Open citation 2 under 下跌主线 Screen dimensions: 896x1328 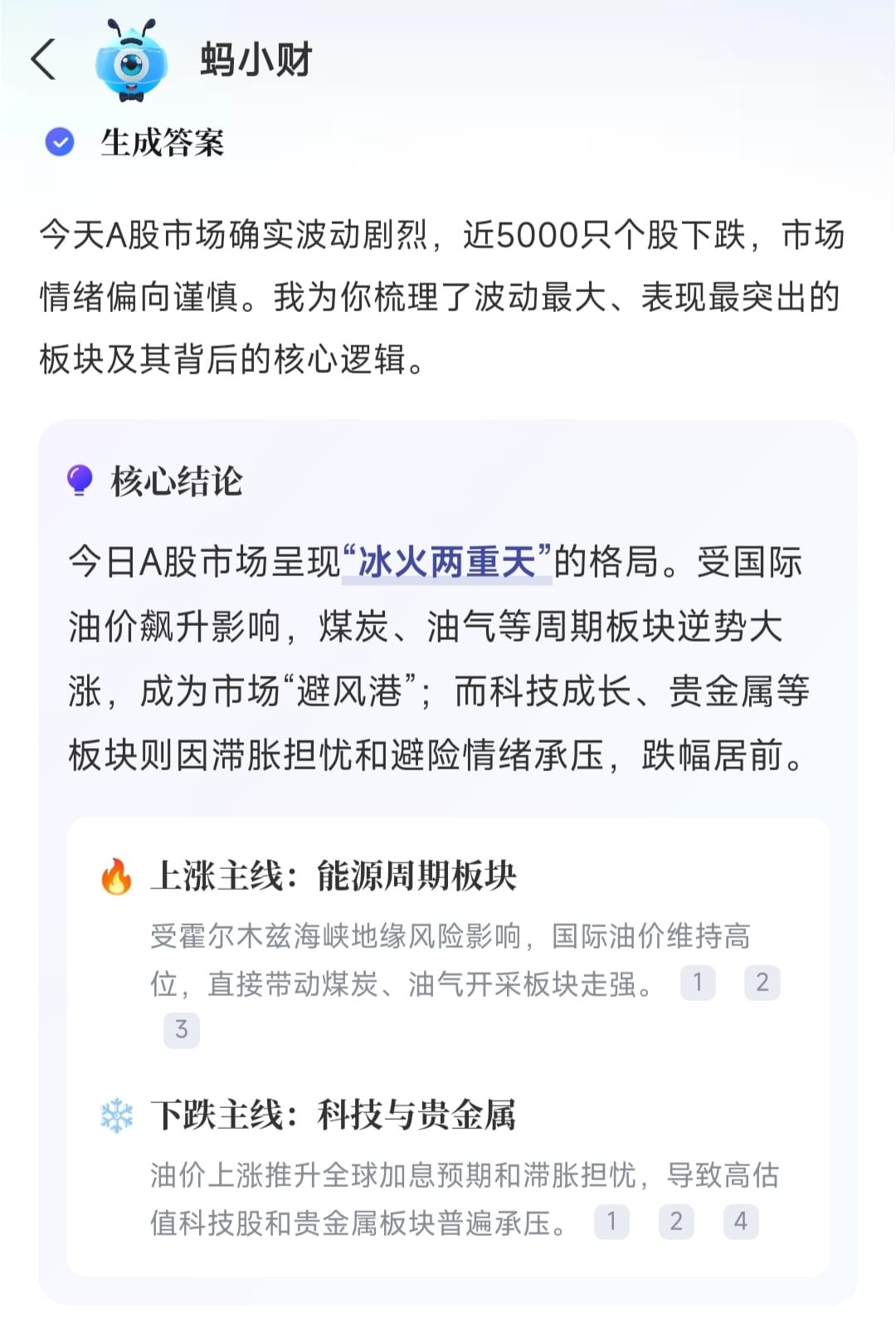click(676, 1222)
